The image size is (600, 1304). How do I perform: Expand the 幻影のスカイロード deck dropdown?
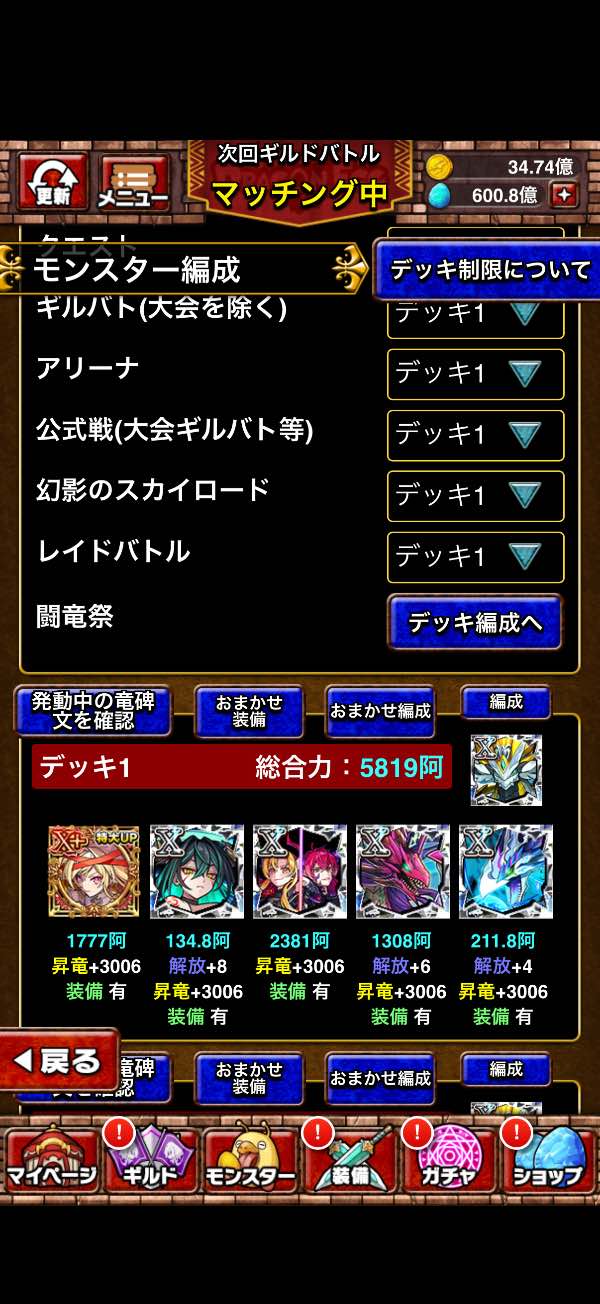coord(476,495)
